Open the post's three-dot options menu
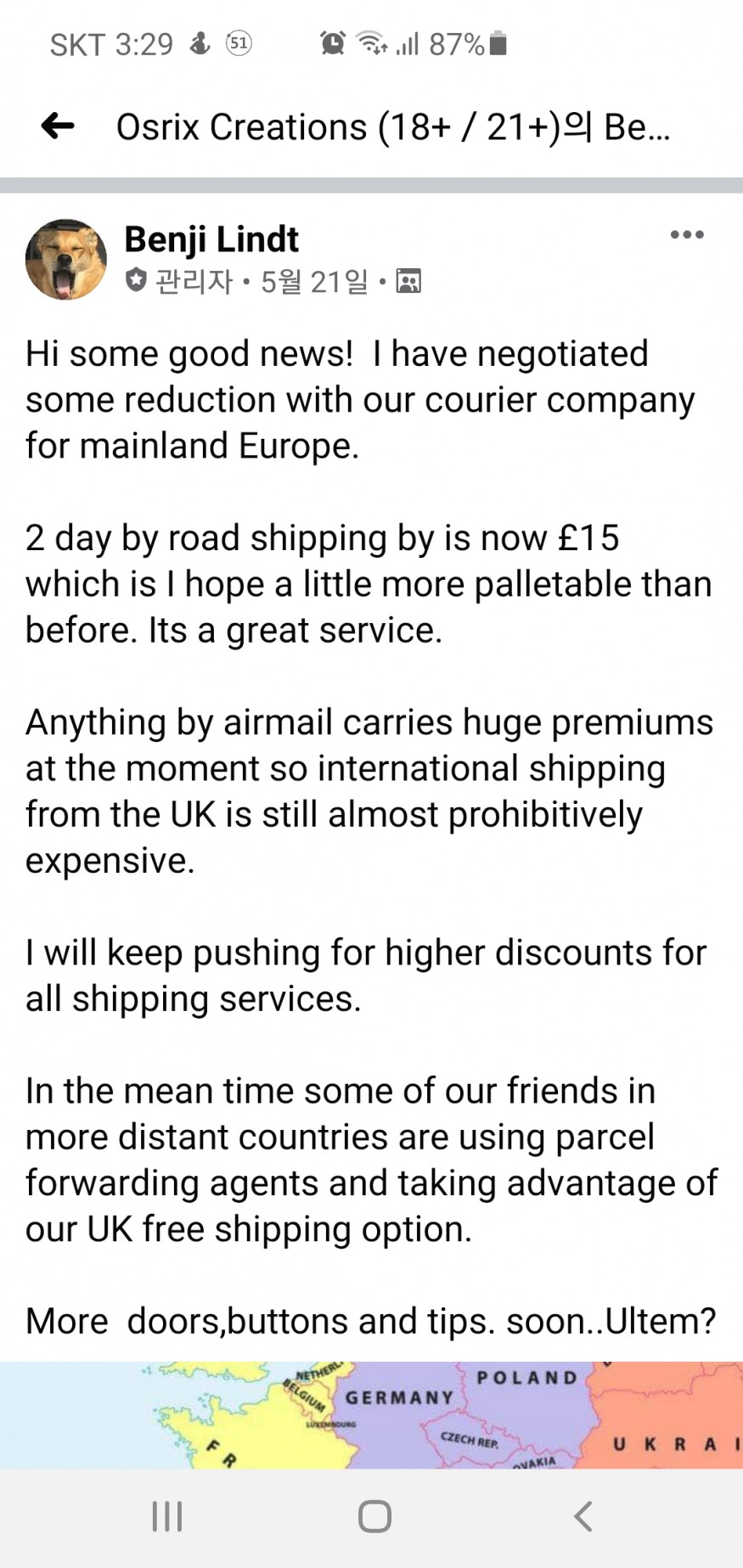This screenshot has height=1568, width=743. (x=686, y=235)
